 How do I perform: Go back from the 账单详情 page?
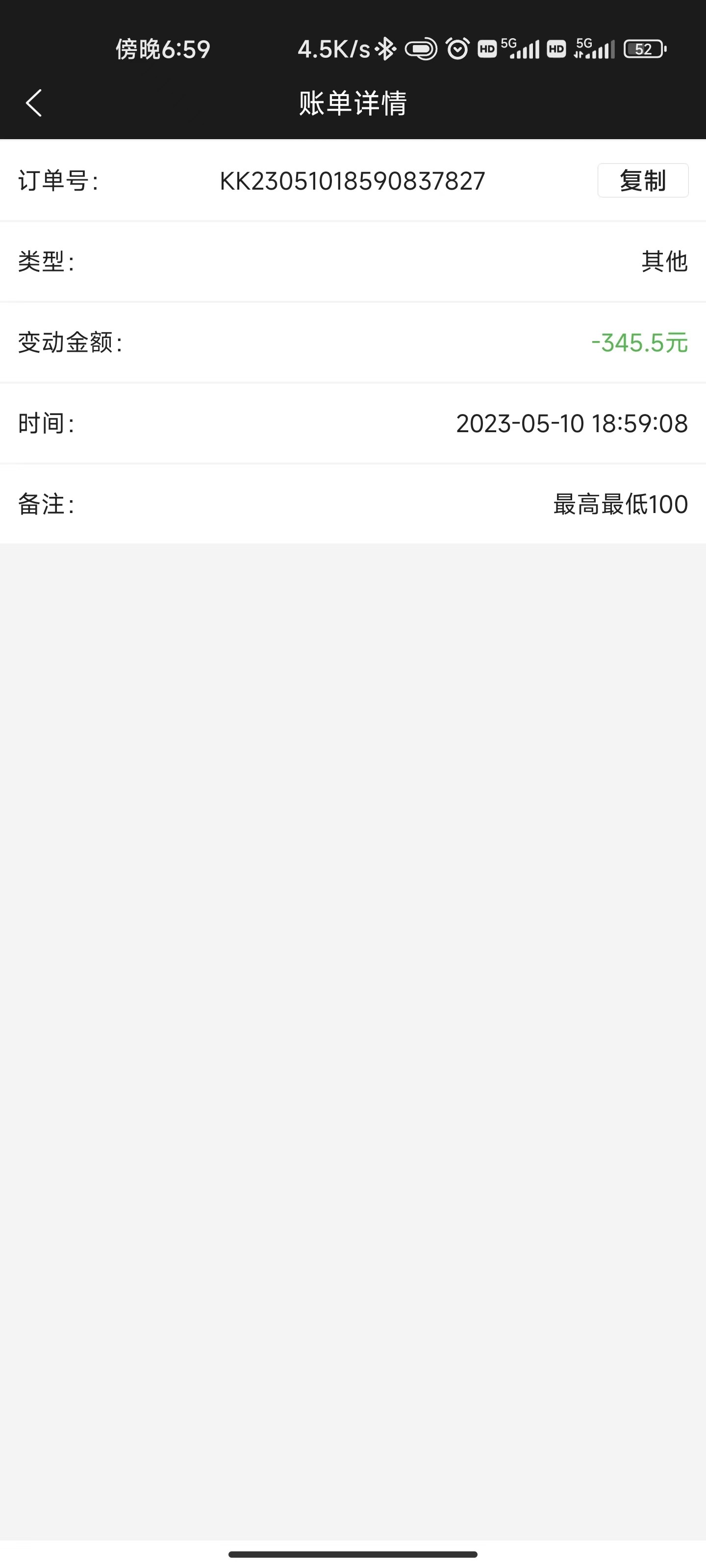click(x=34, y=103)
